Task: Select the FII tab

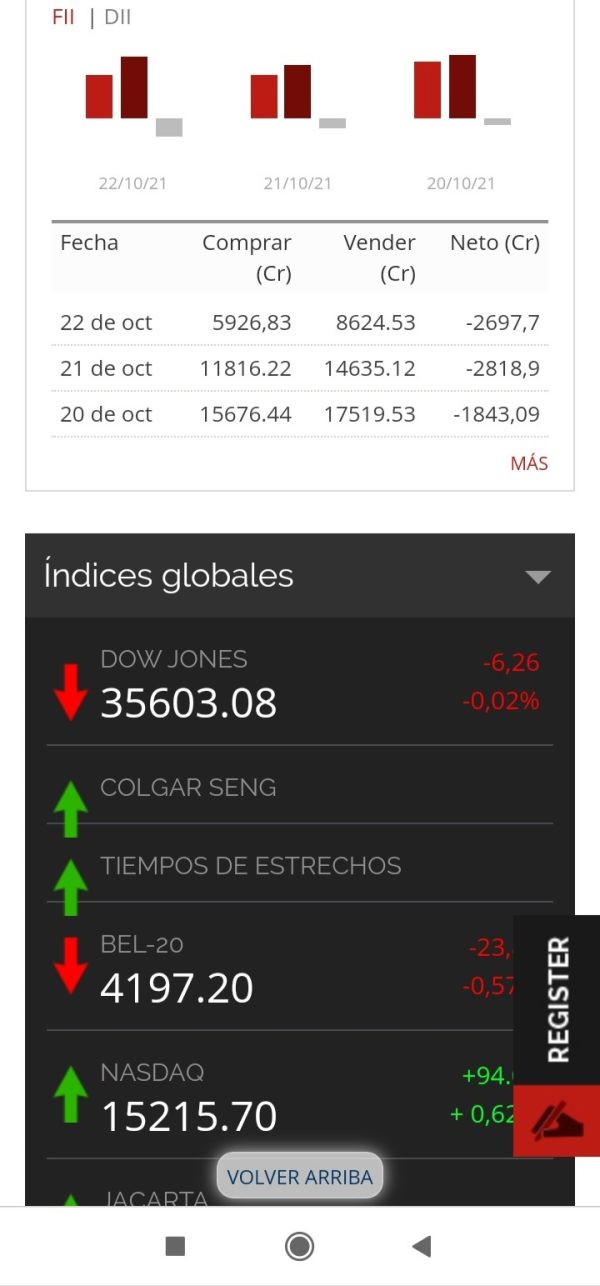Action: (x=63, y=17)
